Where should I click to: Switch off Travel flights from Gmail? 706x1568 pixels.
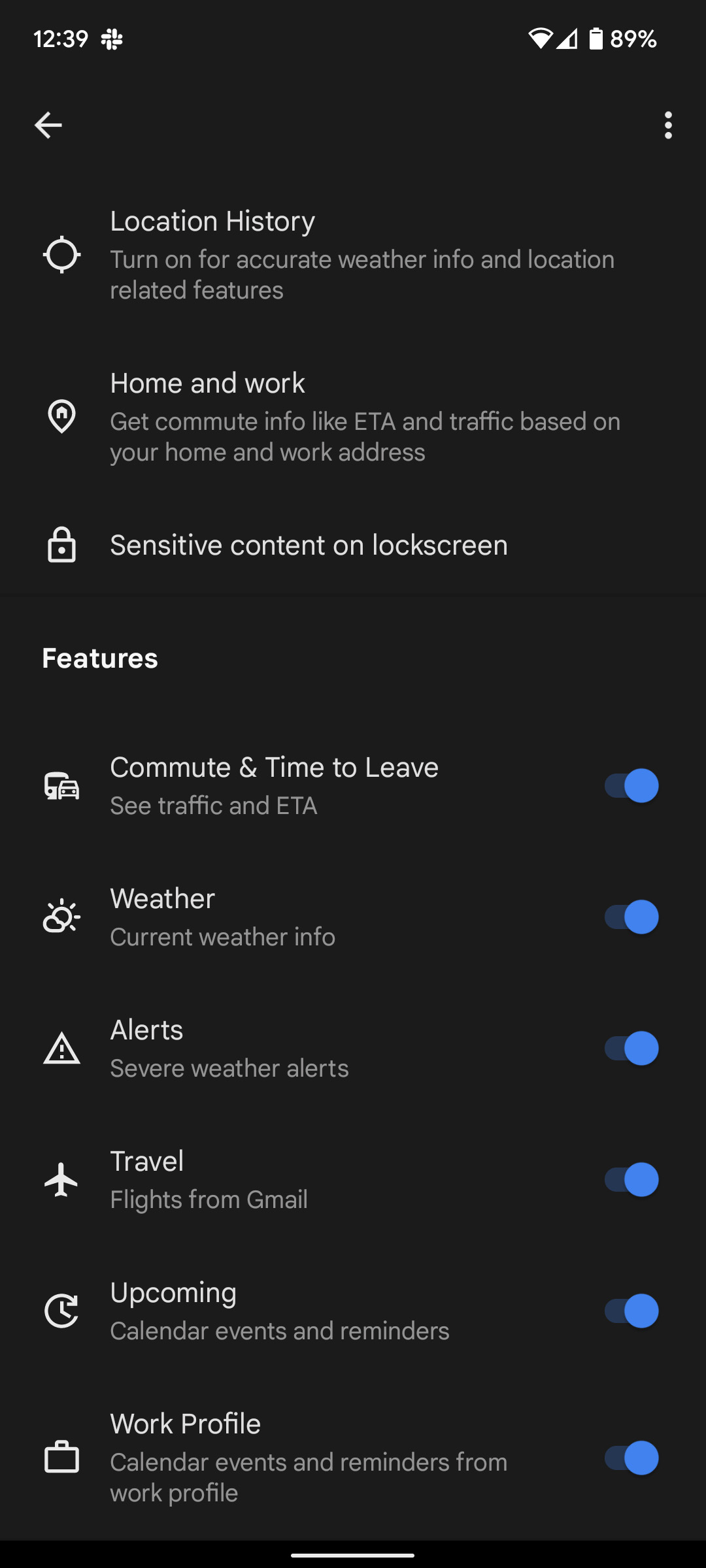pyautogui.click(x=631, y=1179)
